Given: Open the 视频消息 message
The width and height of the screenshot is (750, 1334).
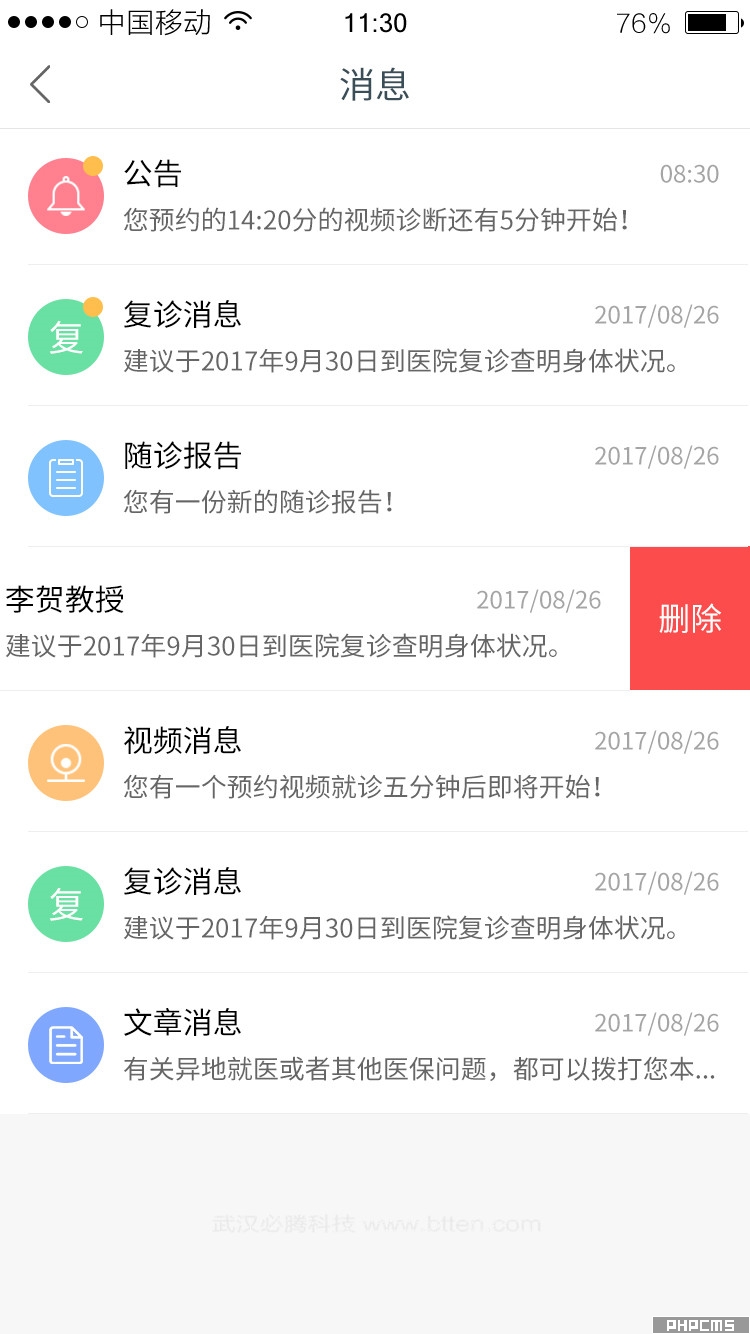Looking at the screenshot, I should [x=375, y=762].
